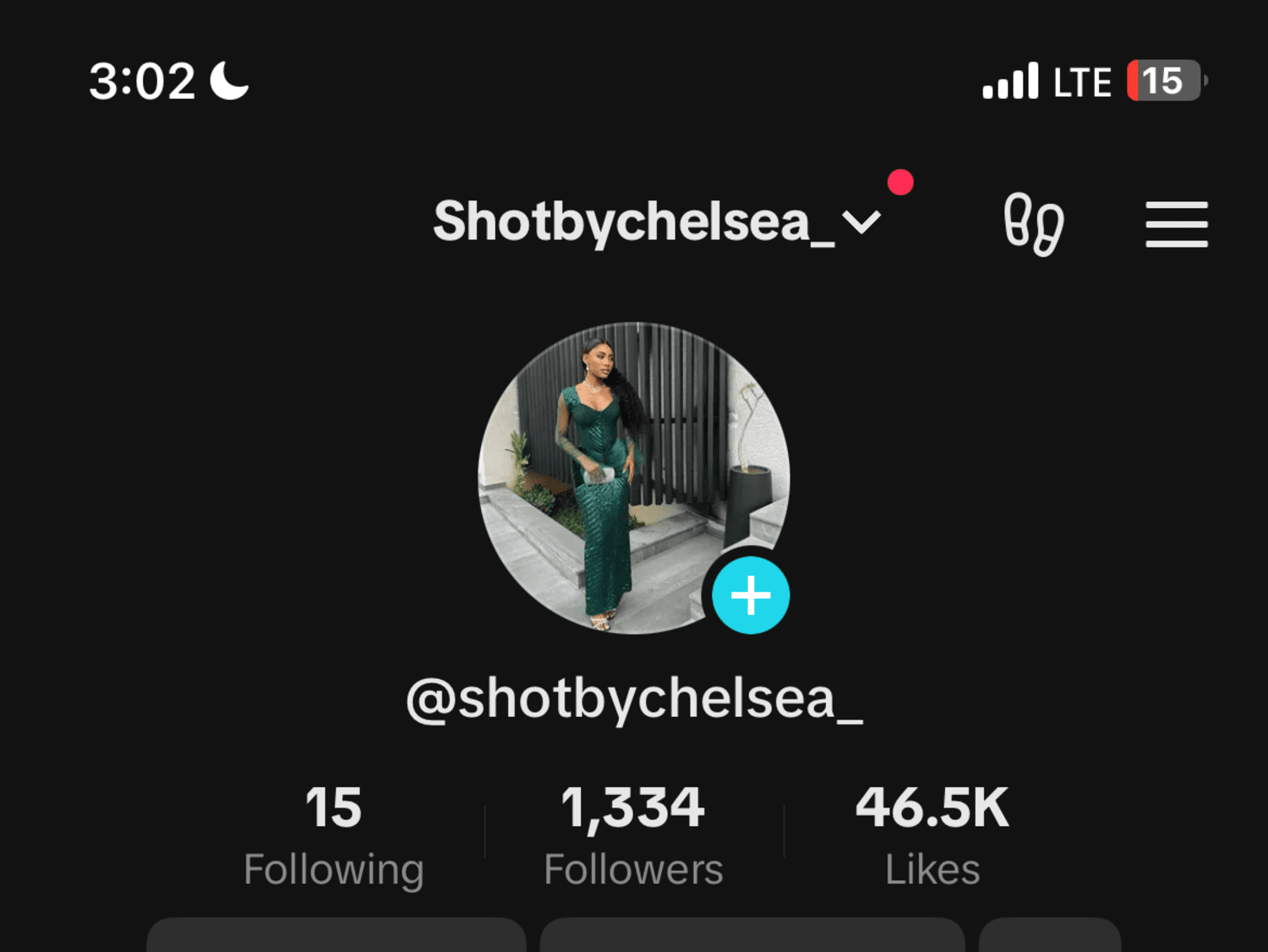Open profile views footprints icon
The image size is (1268, 952).
click(x=1033, y=224)
